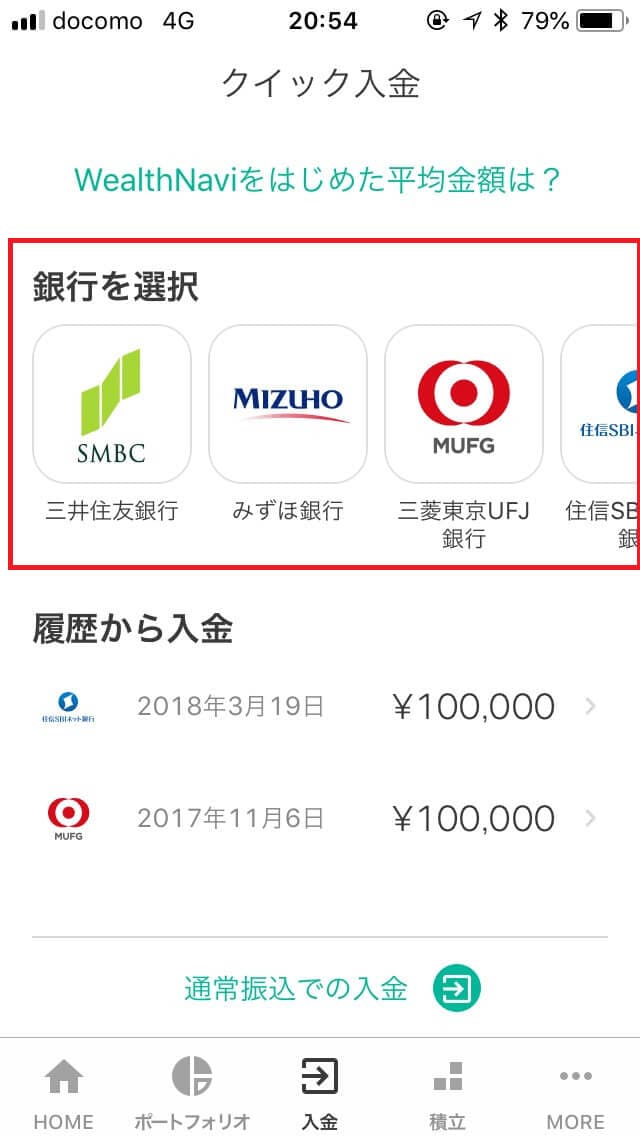Open the MORE tab

click(x=576, y=1092)
